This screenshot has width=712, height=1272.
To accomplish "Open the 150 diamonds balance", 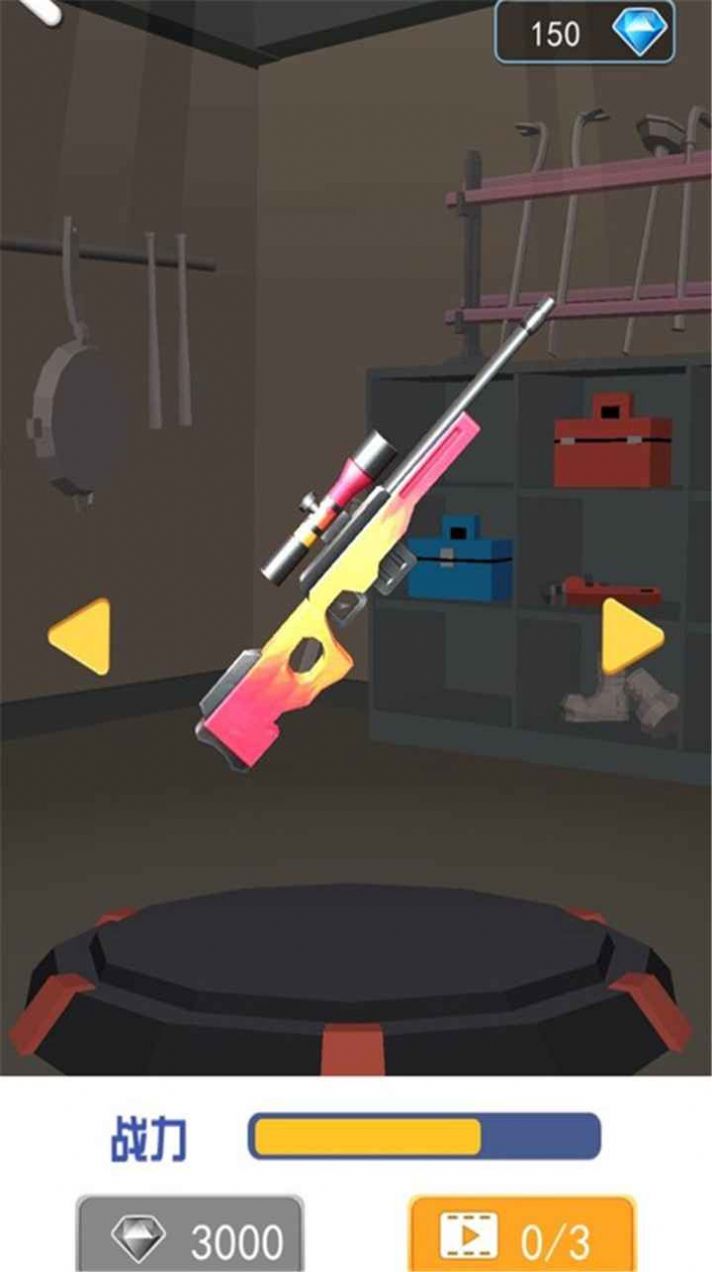I will tap(585, 34).
